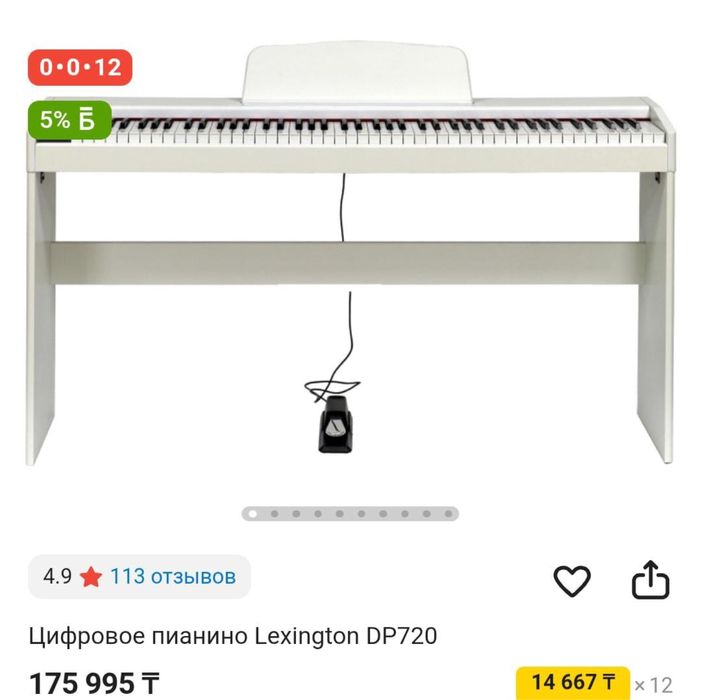Tap the image page indicator dots

pos(350,514)
